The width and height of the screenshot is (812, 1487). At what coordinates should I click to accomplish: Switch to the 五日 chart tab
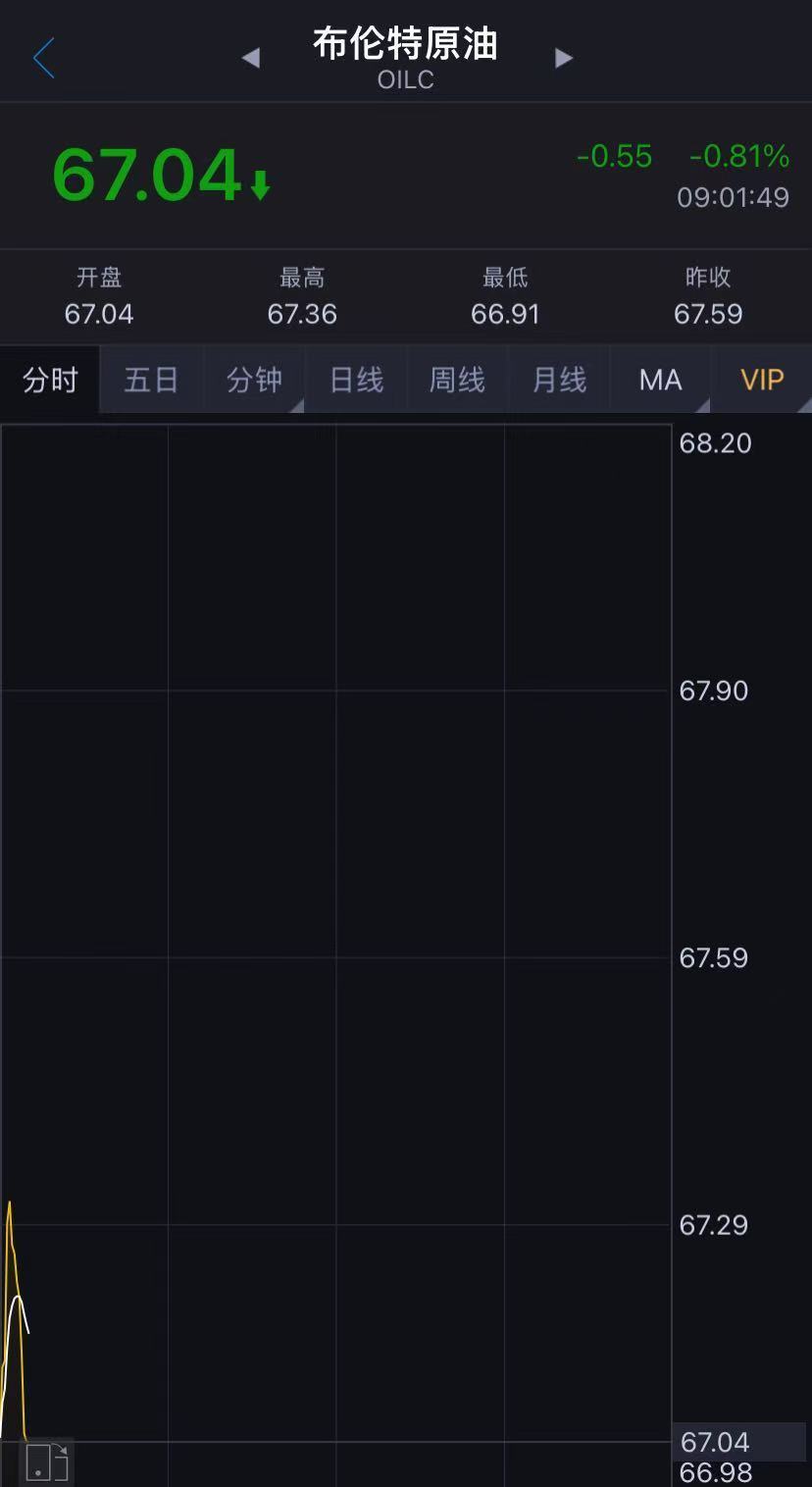[151, 380]
